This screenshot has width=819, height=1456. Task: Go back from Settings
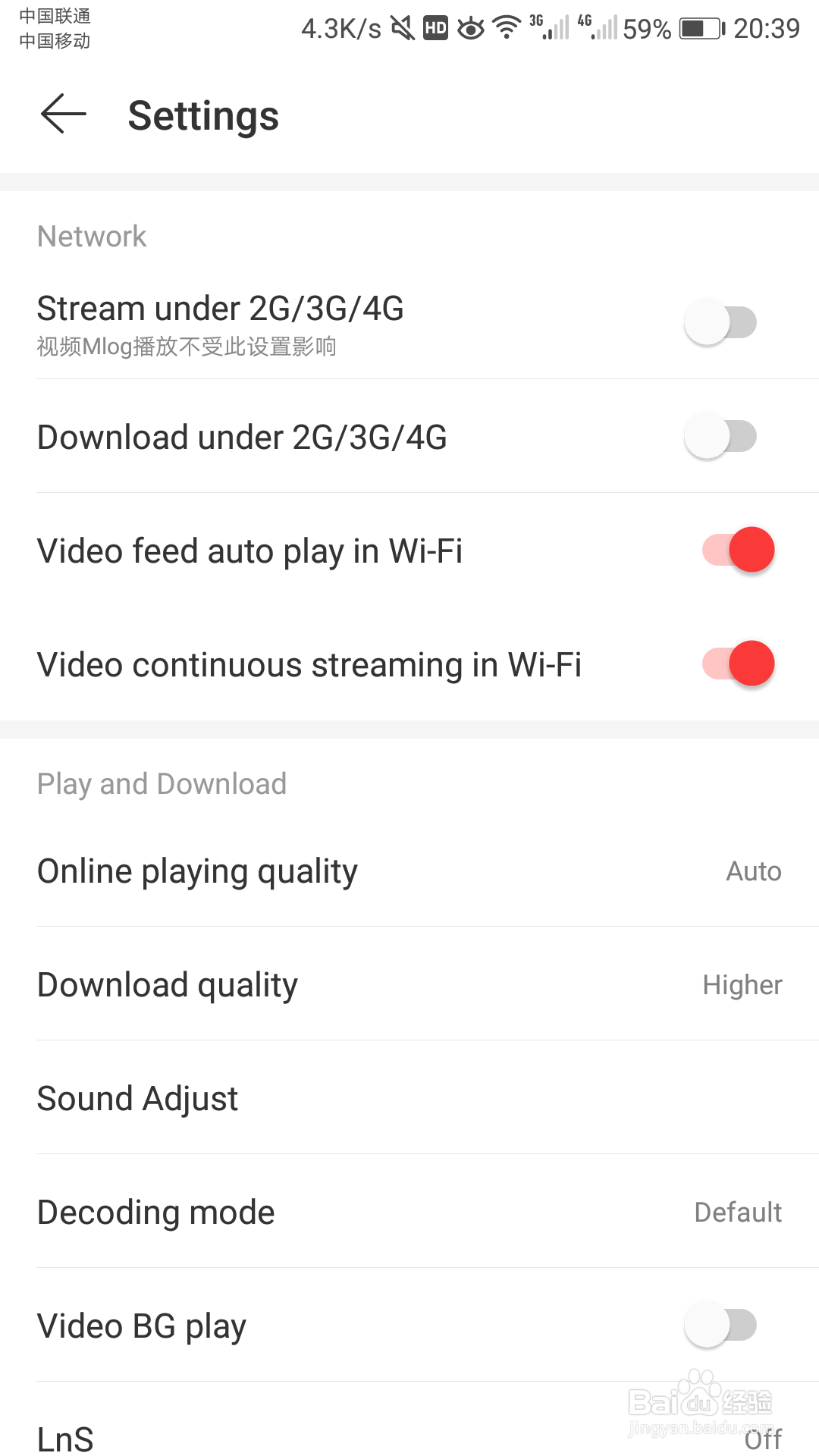tap(64, 115)
